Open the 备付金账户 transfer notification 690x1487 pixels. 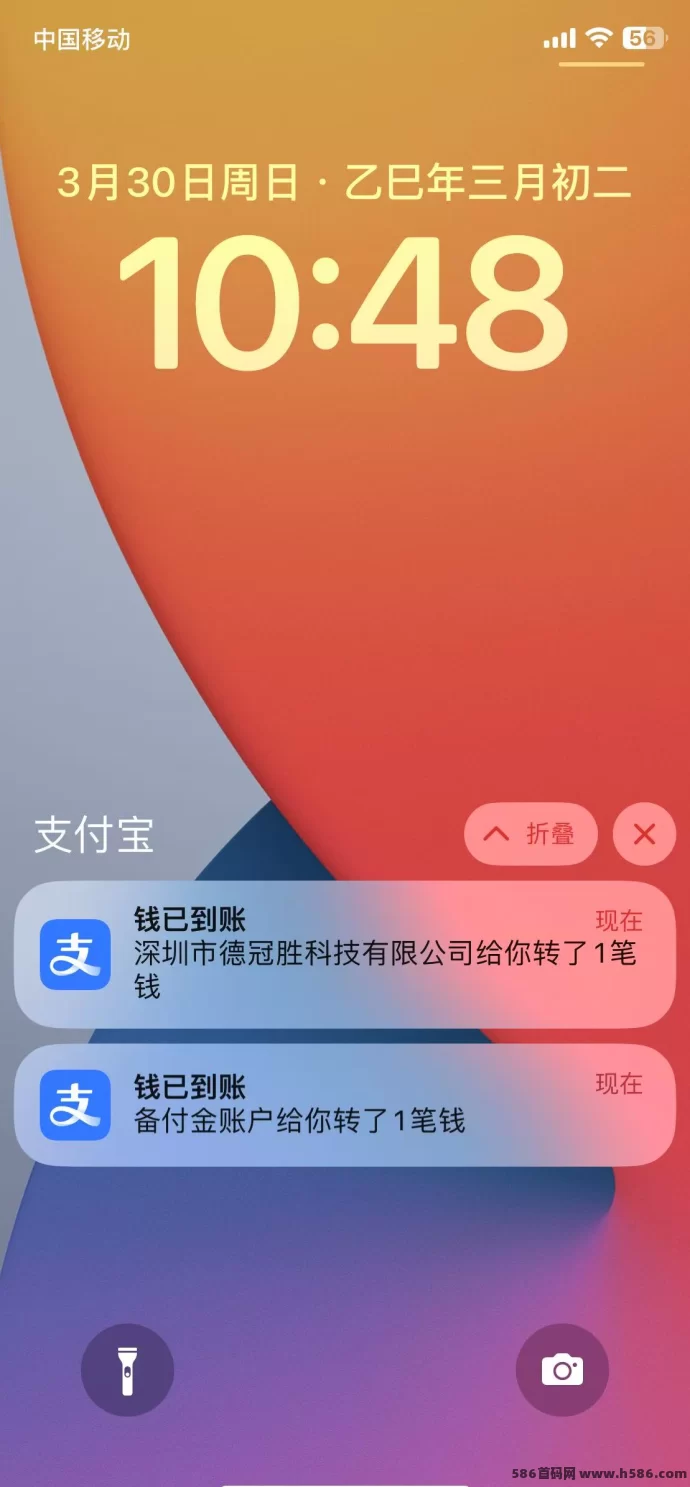(x=344, y=1104)
